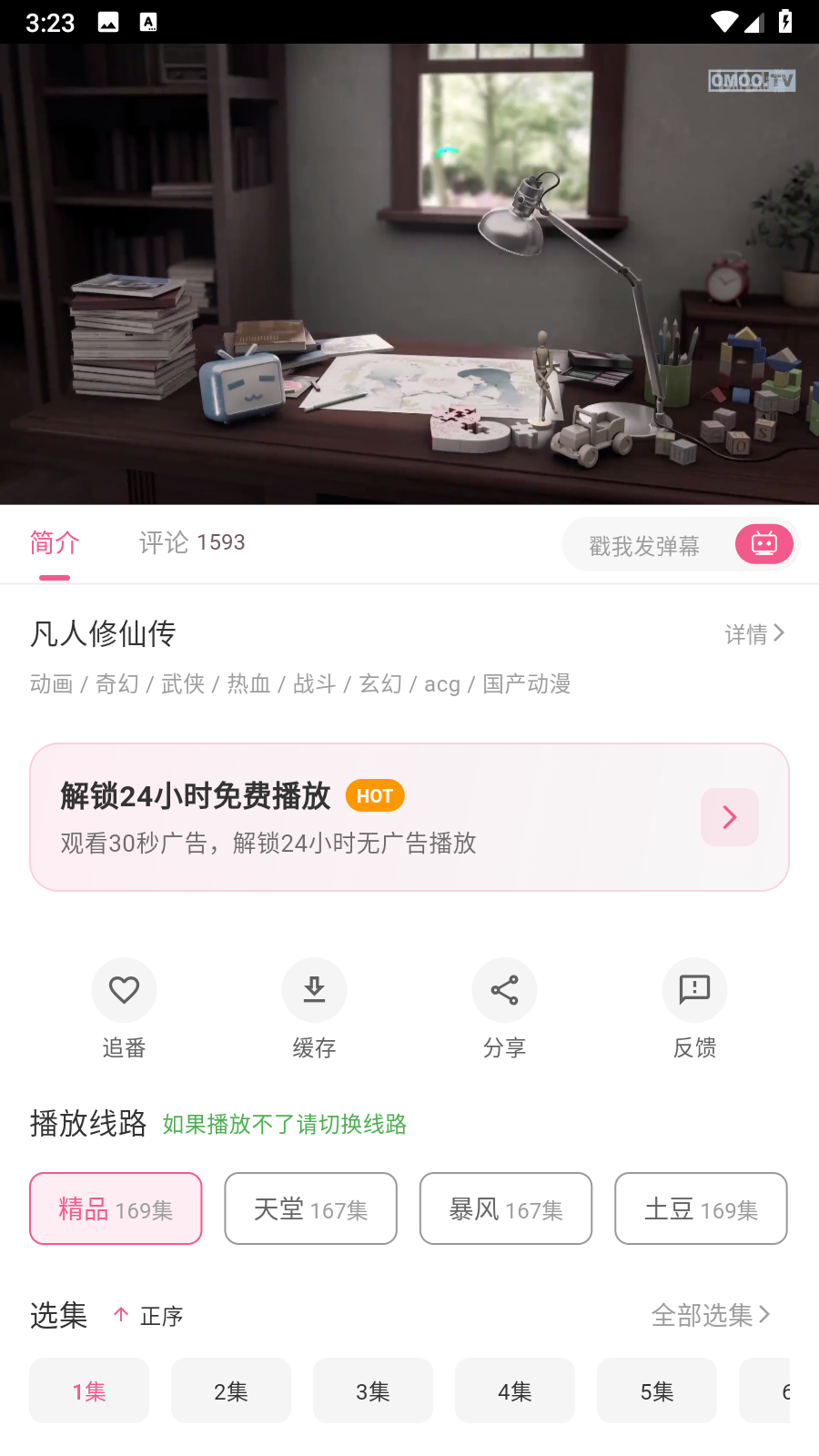Screen dimensions: 819x1456
Task: Open the Wi-Fi status icon in the status bar
Action: [723, 20]
